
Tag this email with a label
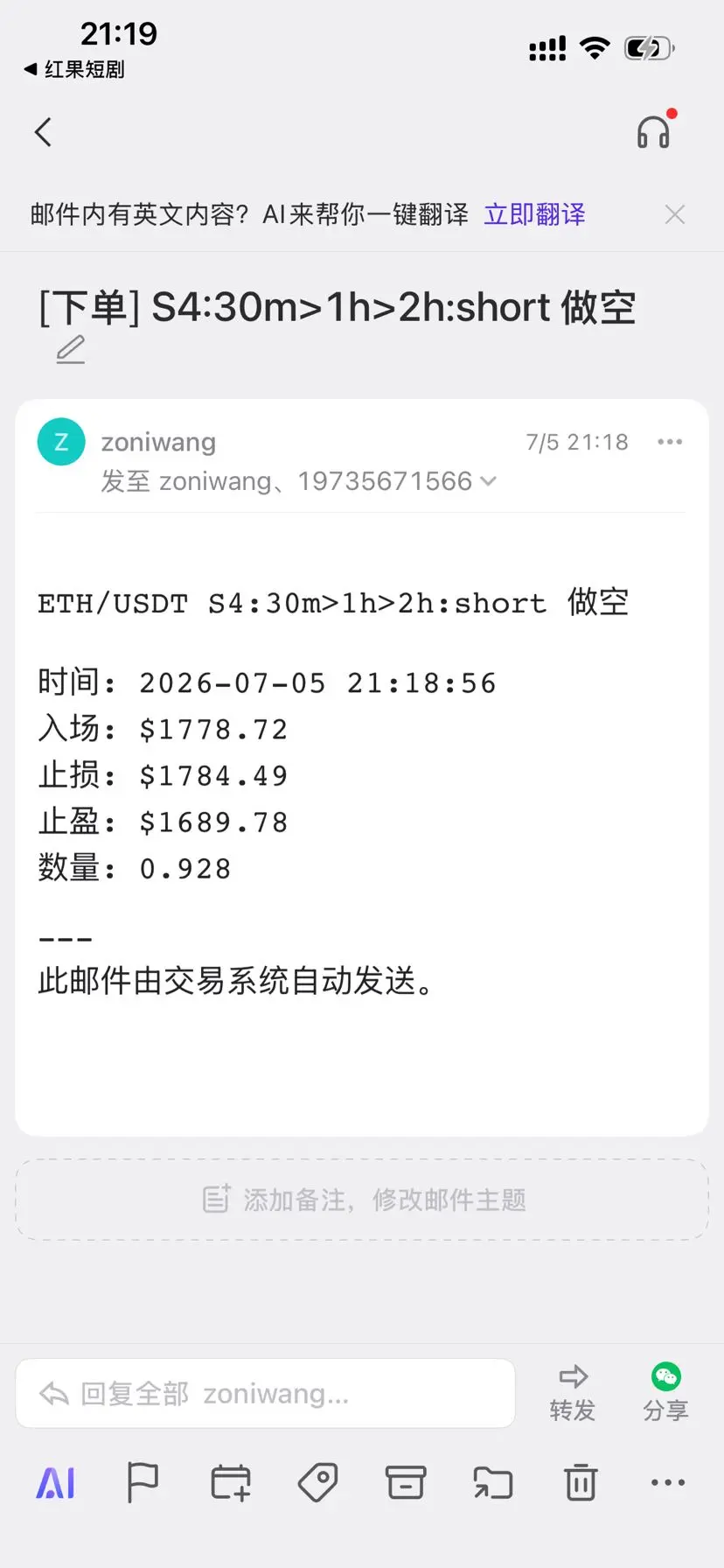(x=318, y=1483)
